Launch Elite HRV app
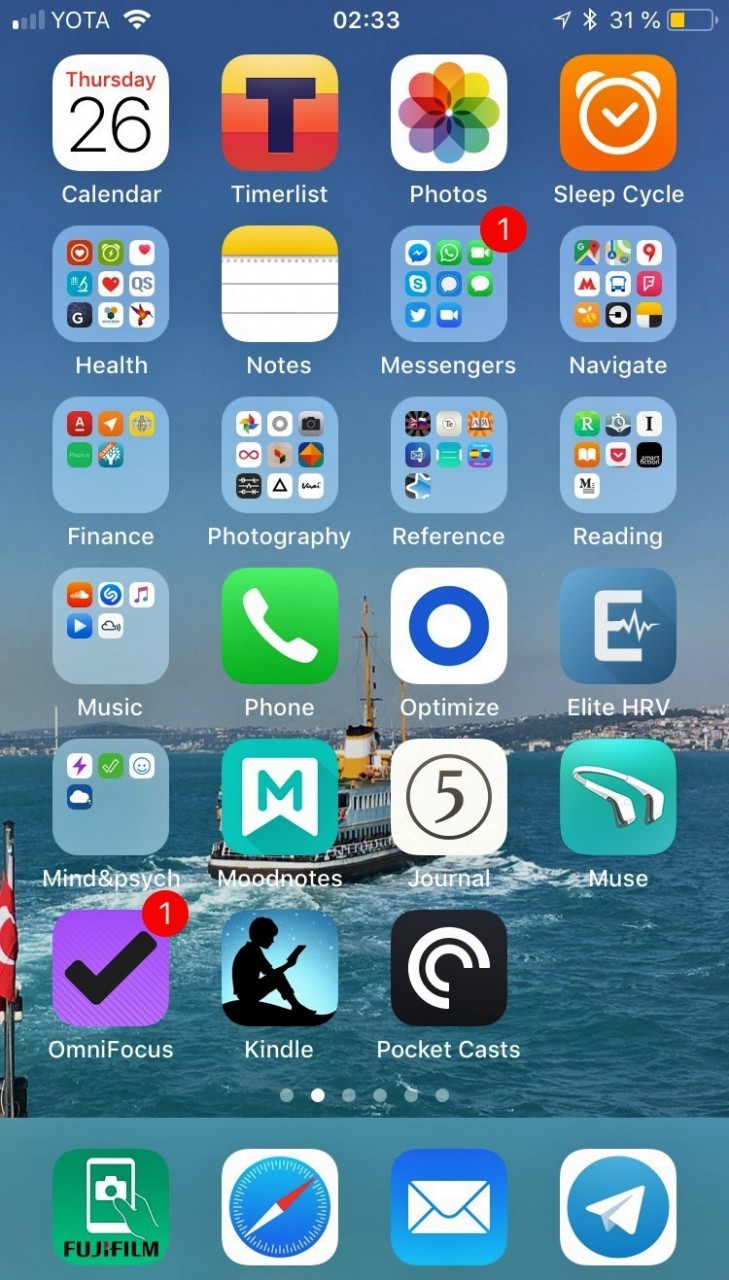 [617, 626]
